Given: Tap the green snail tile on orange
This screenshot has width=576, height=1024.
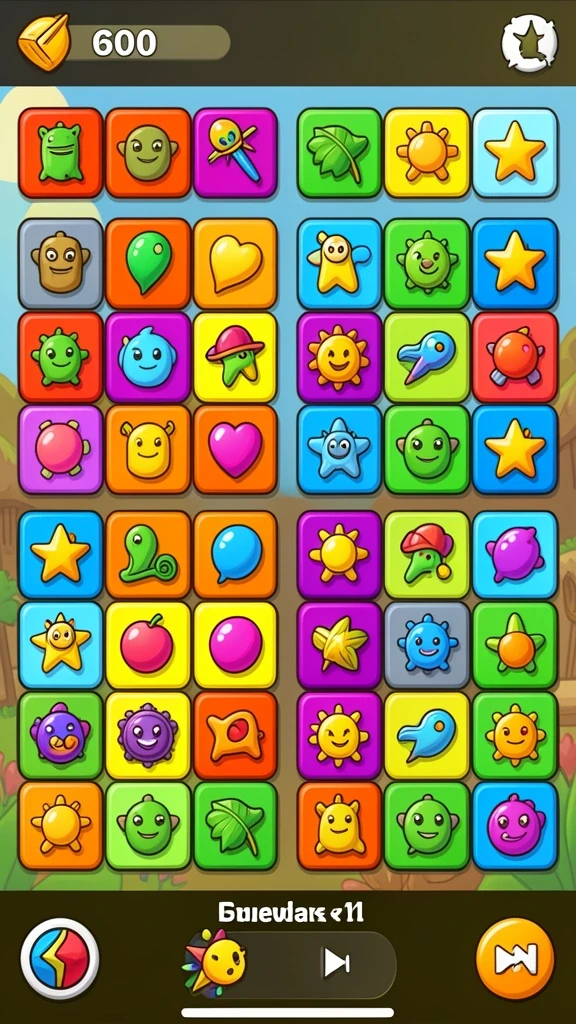Looking at the screenshot, I should click(148, 554).
